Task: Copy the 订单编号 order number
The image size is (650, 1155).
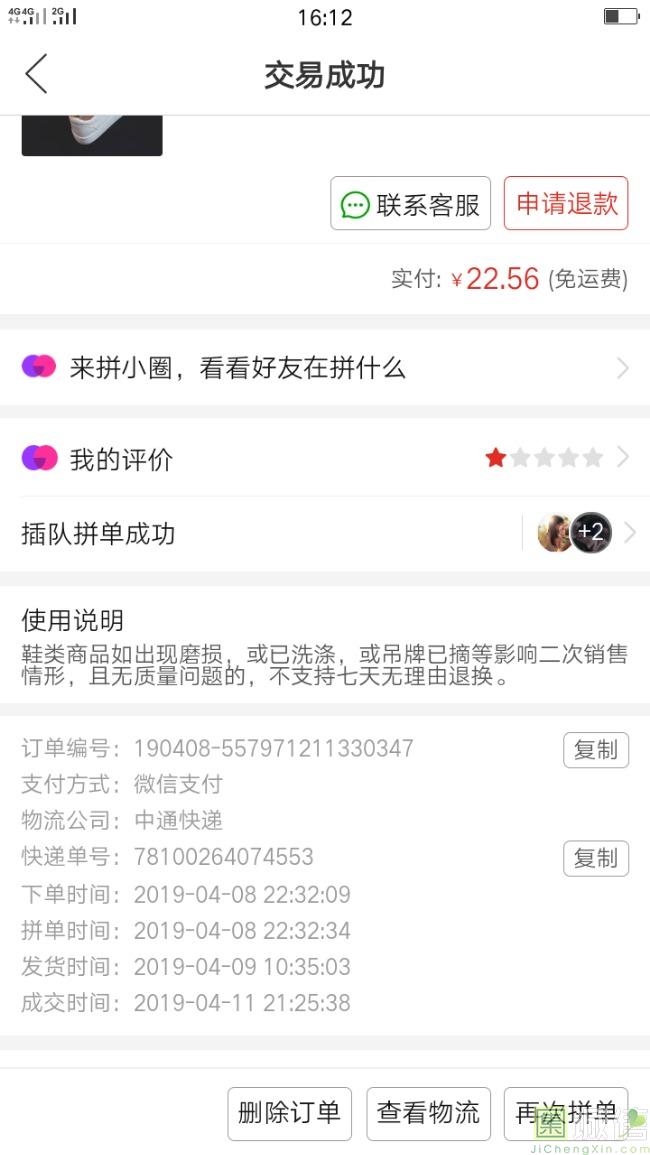Action: 595,750
